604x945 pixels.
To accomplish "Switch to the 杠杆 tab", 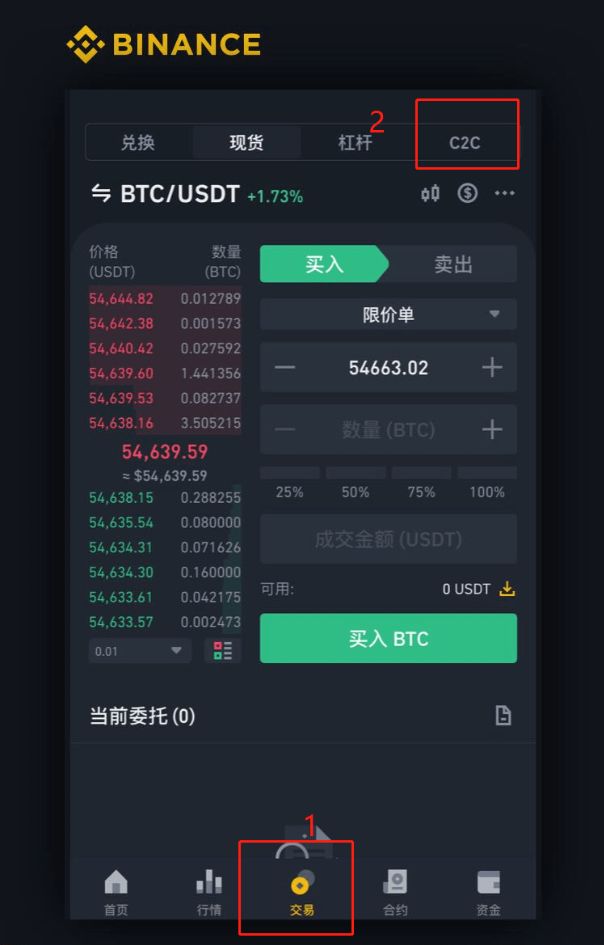I will [355, 143].
